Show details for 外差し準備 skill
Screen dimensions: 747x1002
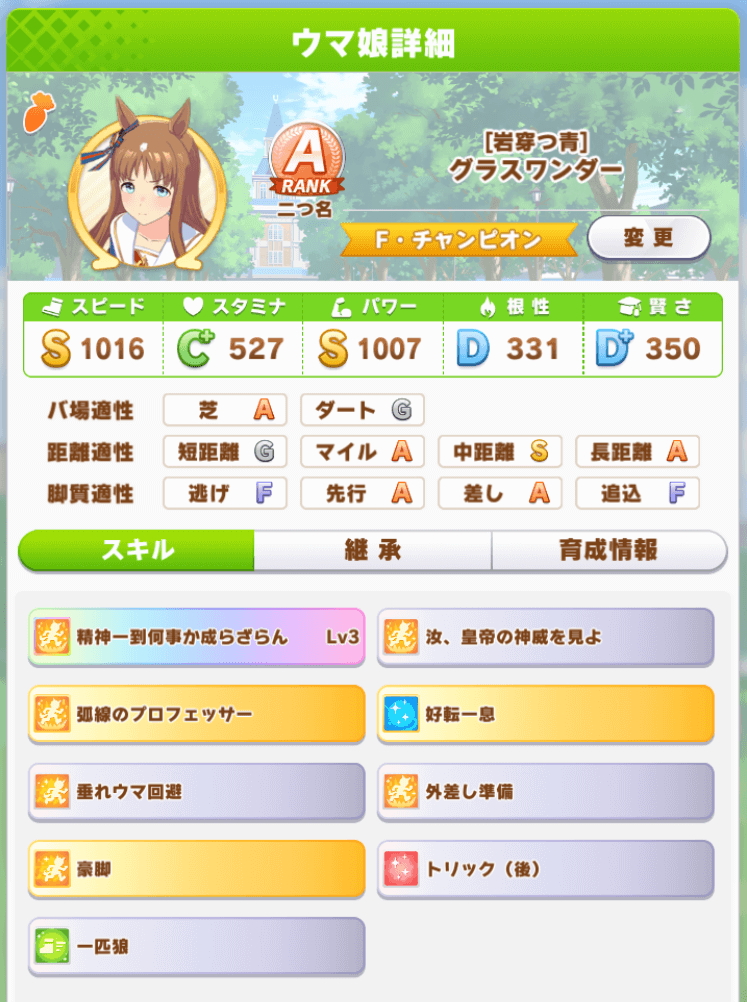click(x=545, y=792)
